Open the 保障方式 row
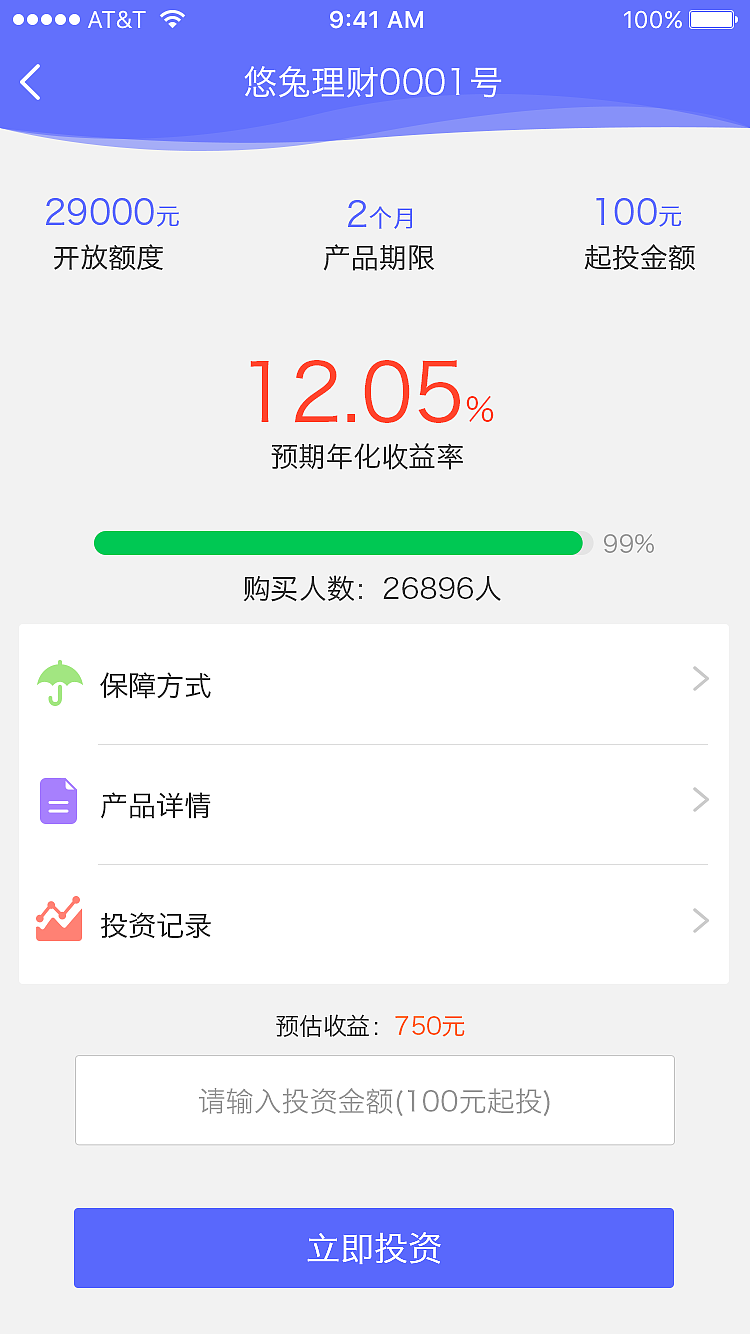Image resolution: width=750 pixels, height=1334 pixels. pos(373,685)
